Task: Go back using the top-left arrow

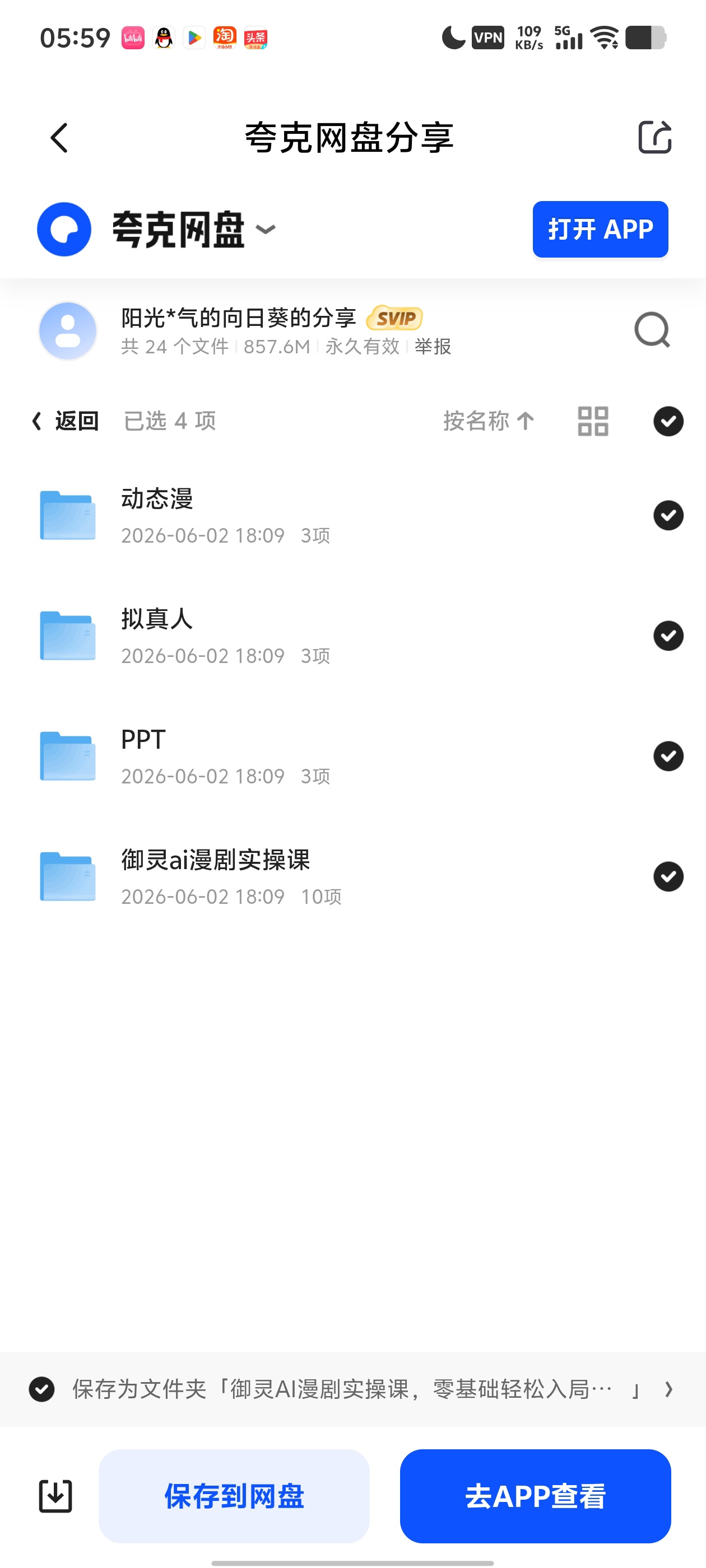Action: pyautogui.click(x=59, y=138)
